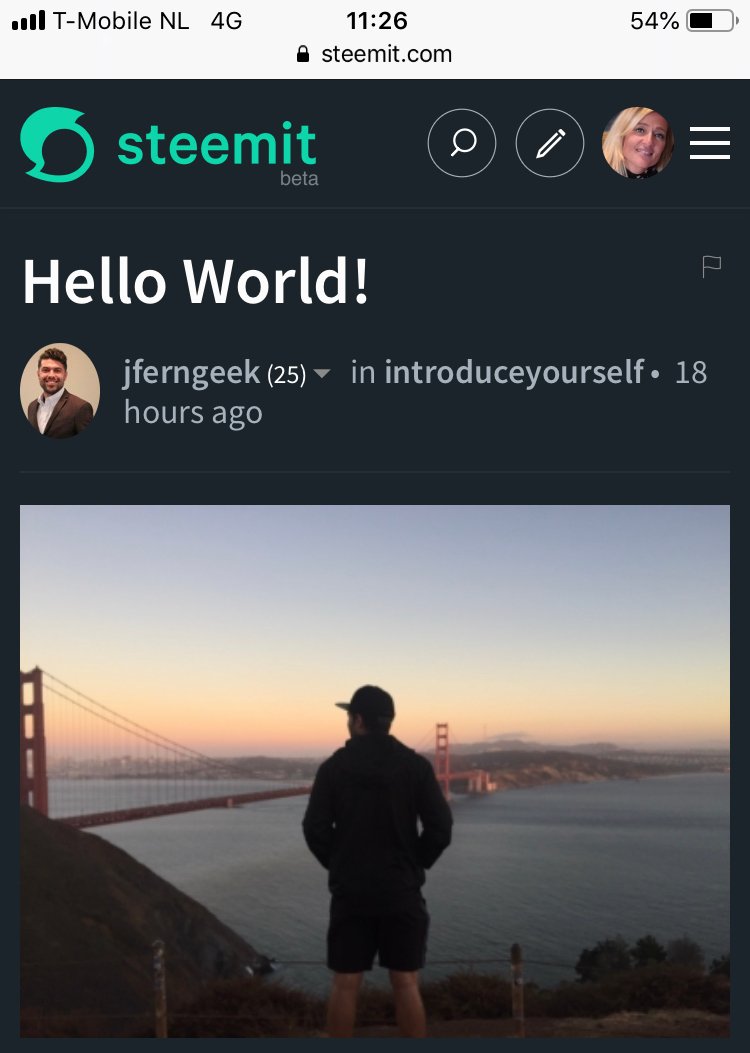Compose a new post with the pencil icon
The image size is (750, 1053).
[550, 144]
